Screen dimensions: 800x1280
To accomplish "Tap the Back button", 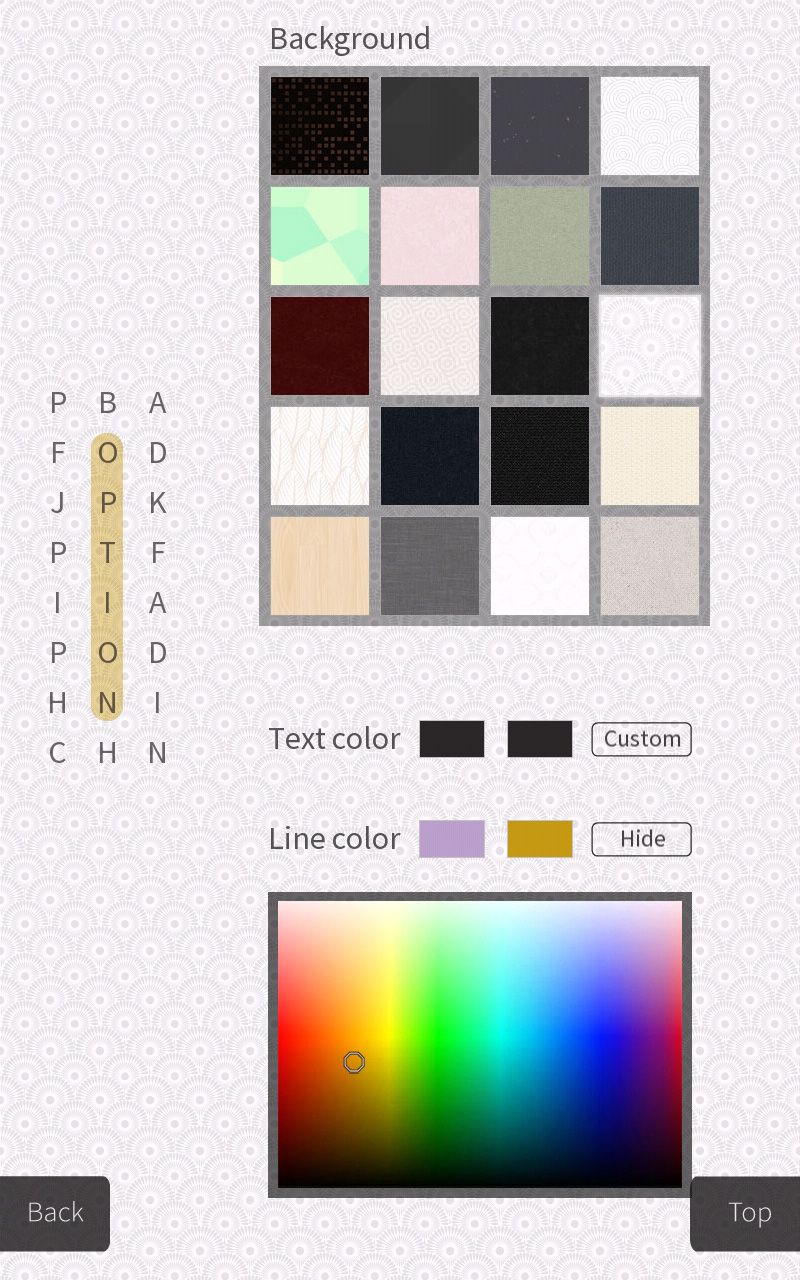I will (55, 1212).
